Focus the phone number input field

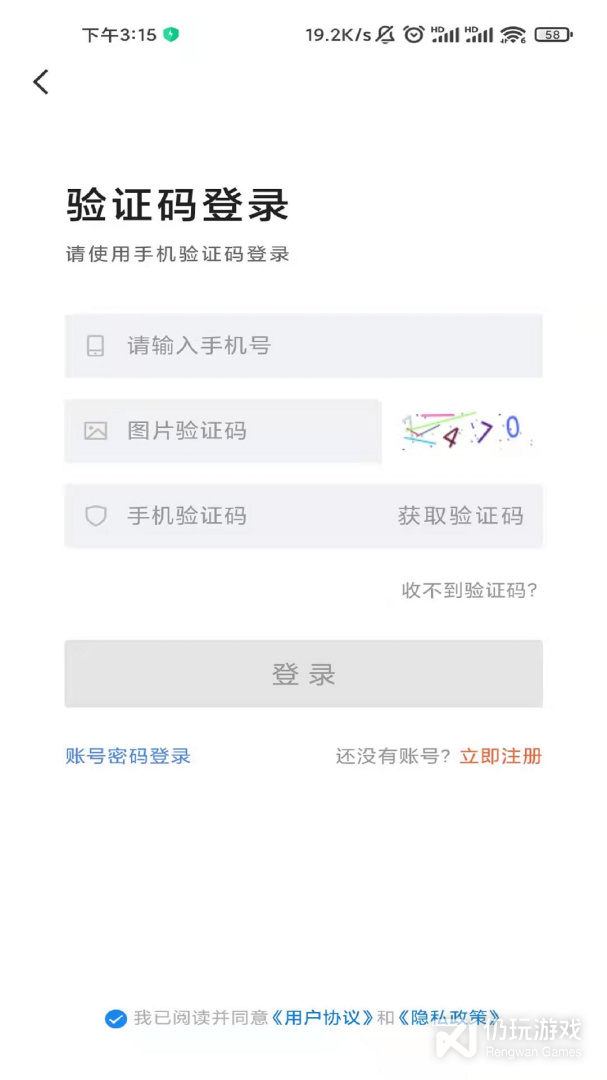coord(320,346)
